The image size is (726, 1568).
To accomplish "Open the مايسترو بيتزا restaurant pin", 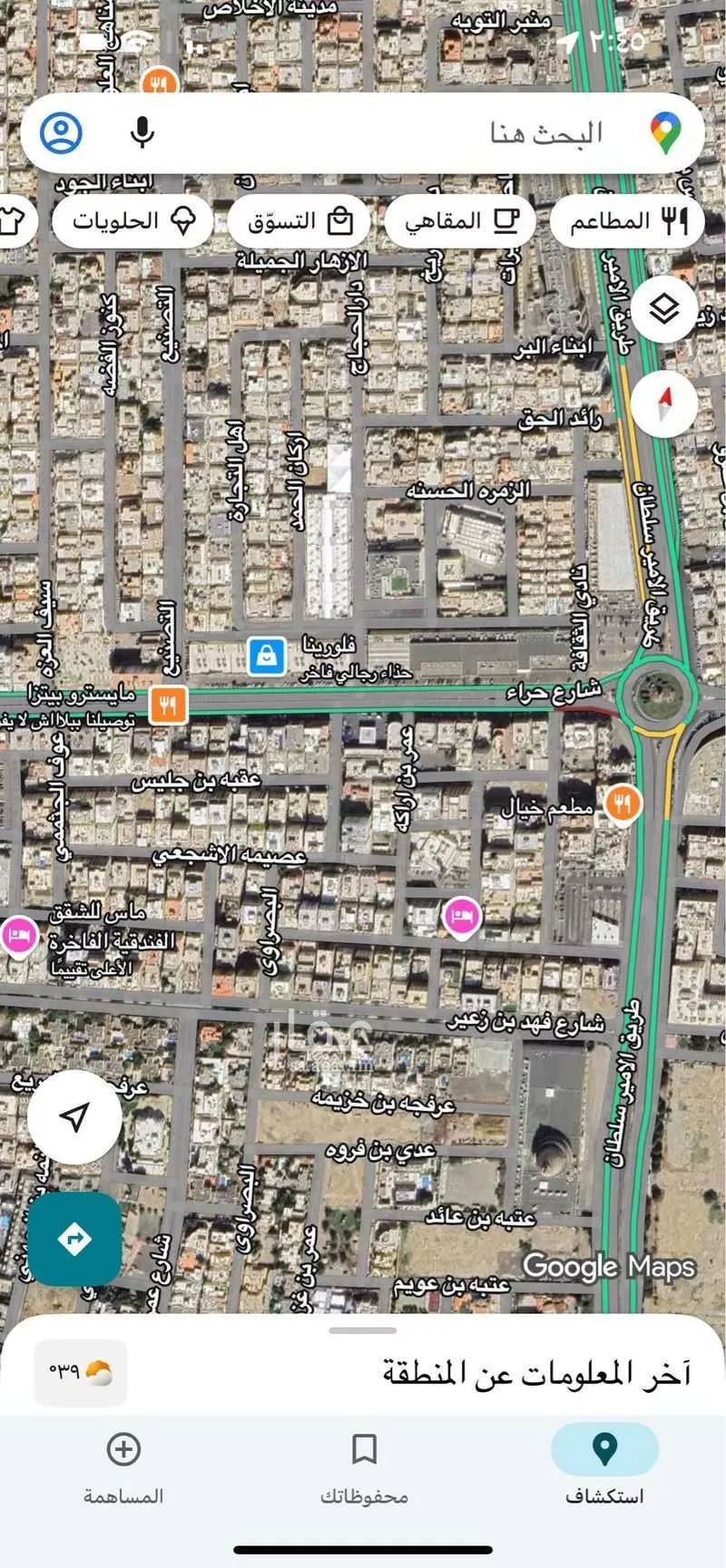I will point(167,703).
